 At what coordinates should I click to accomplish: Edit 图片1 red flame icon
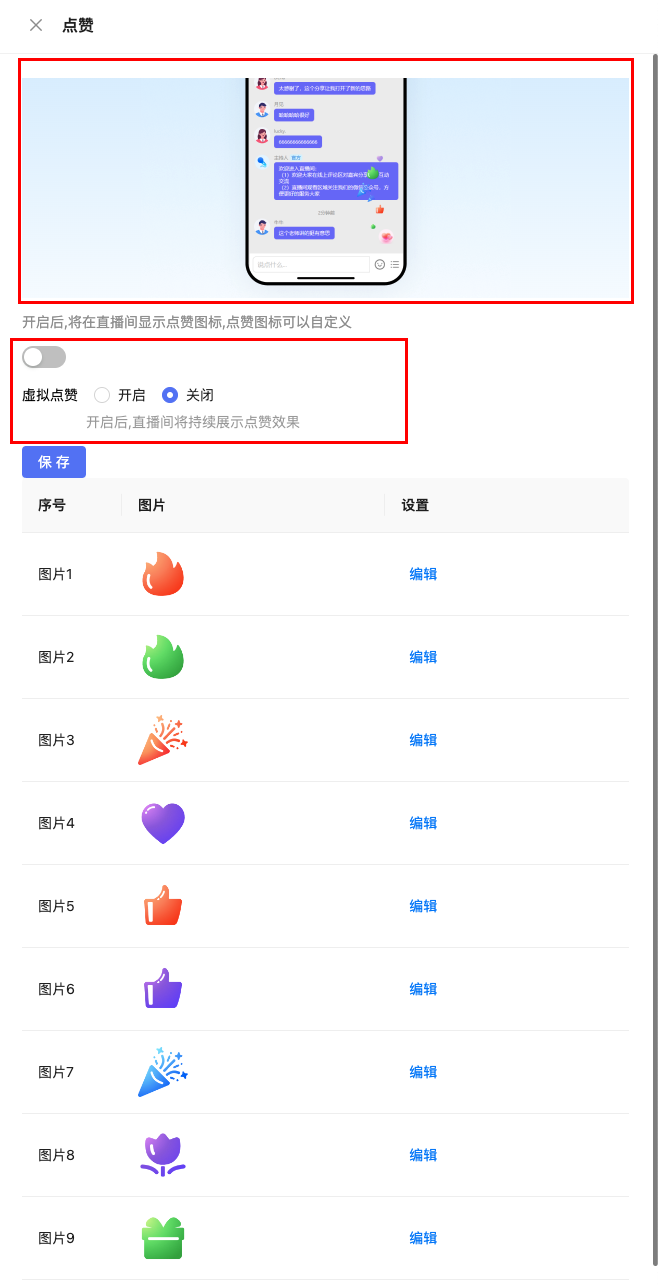coord(423,574)
